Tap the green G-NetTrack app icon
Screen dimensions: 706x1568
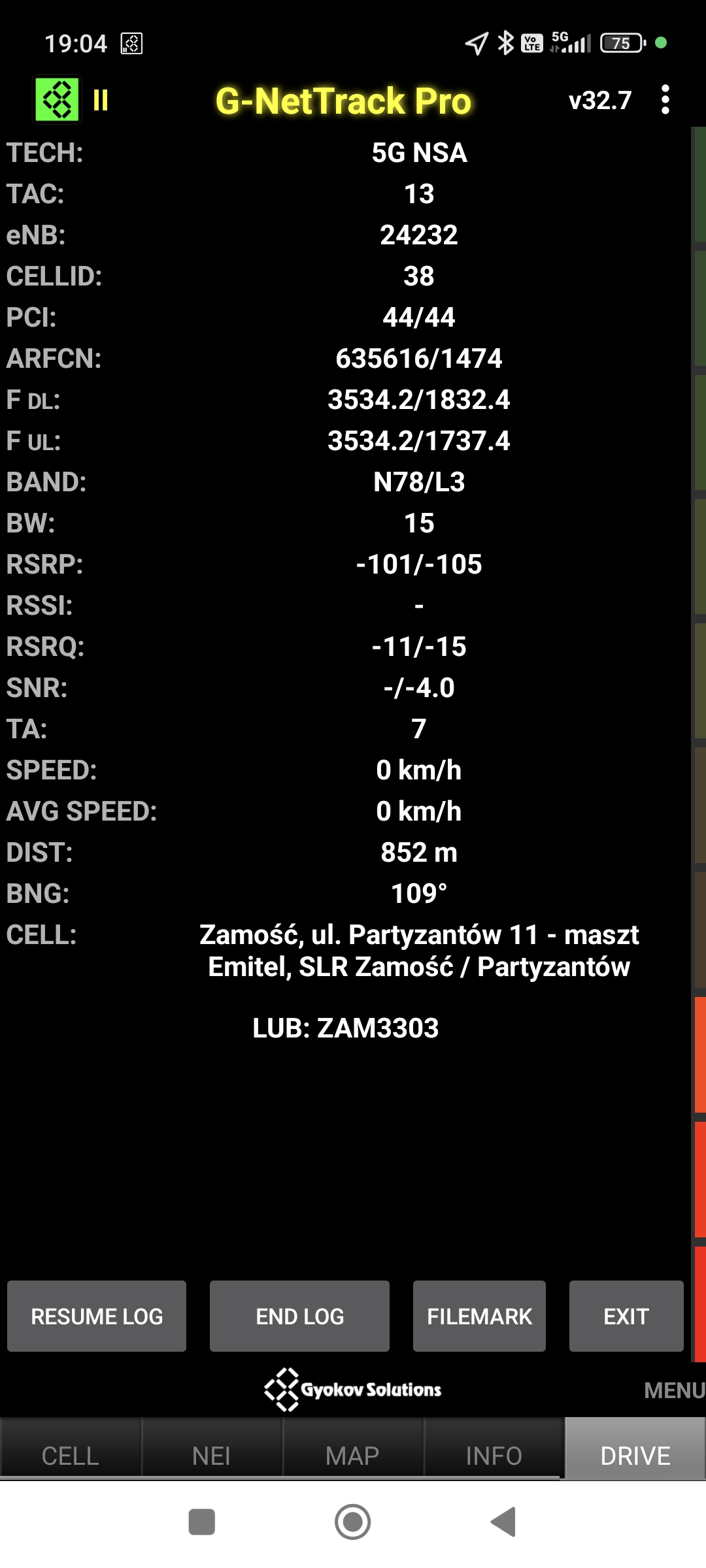(57, 100)
